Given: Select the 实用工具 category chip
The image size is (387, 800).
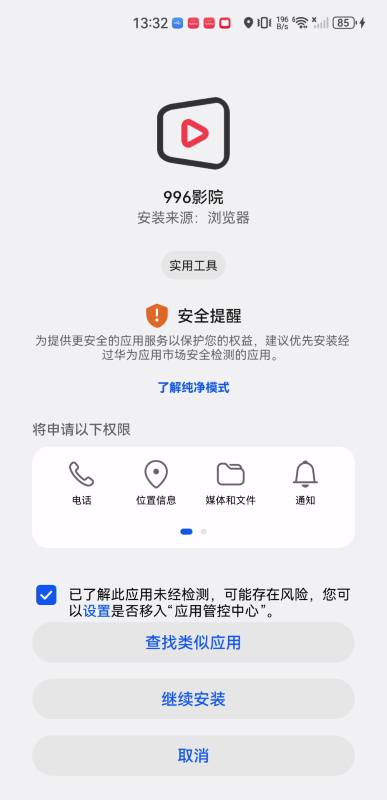Looking at the screenshot, I should click(193, 265).
